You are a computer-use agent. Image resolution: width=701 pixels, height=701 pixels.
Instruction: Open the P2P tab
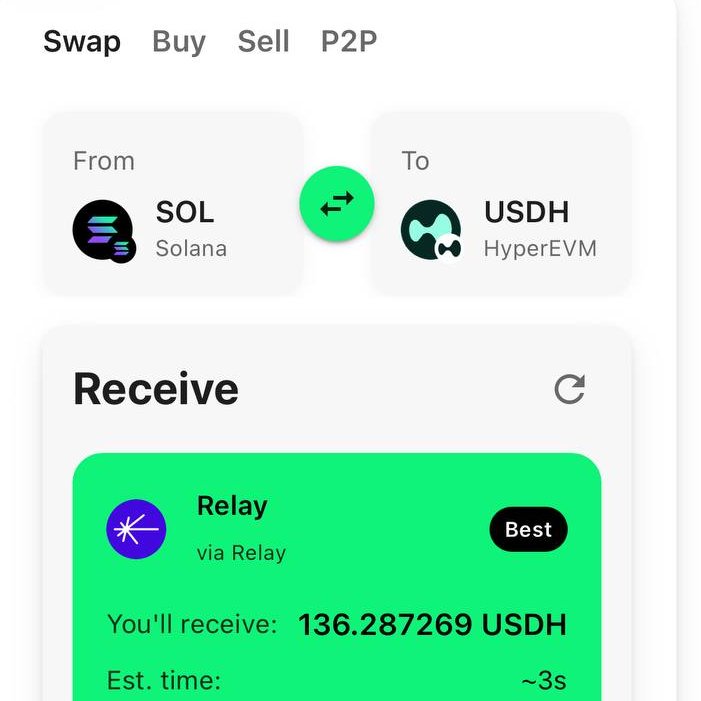click(348, 42)
